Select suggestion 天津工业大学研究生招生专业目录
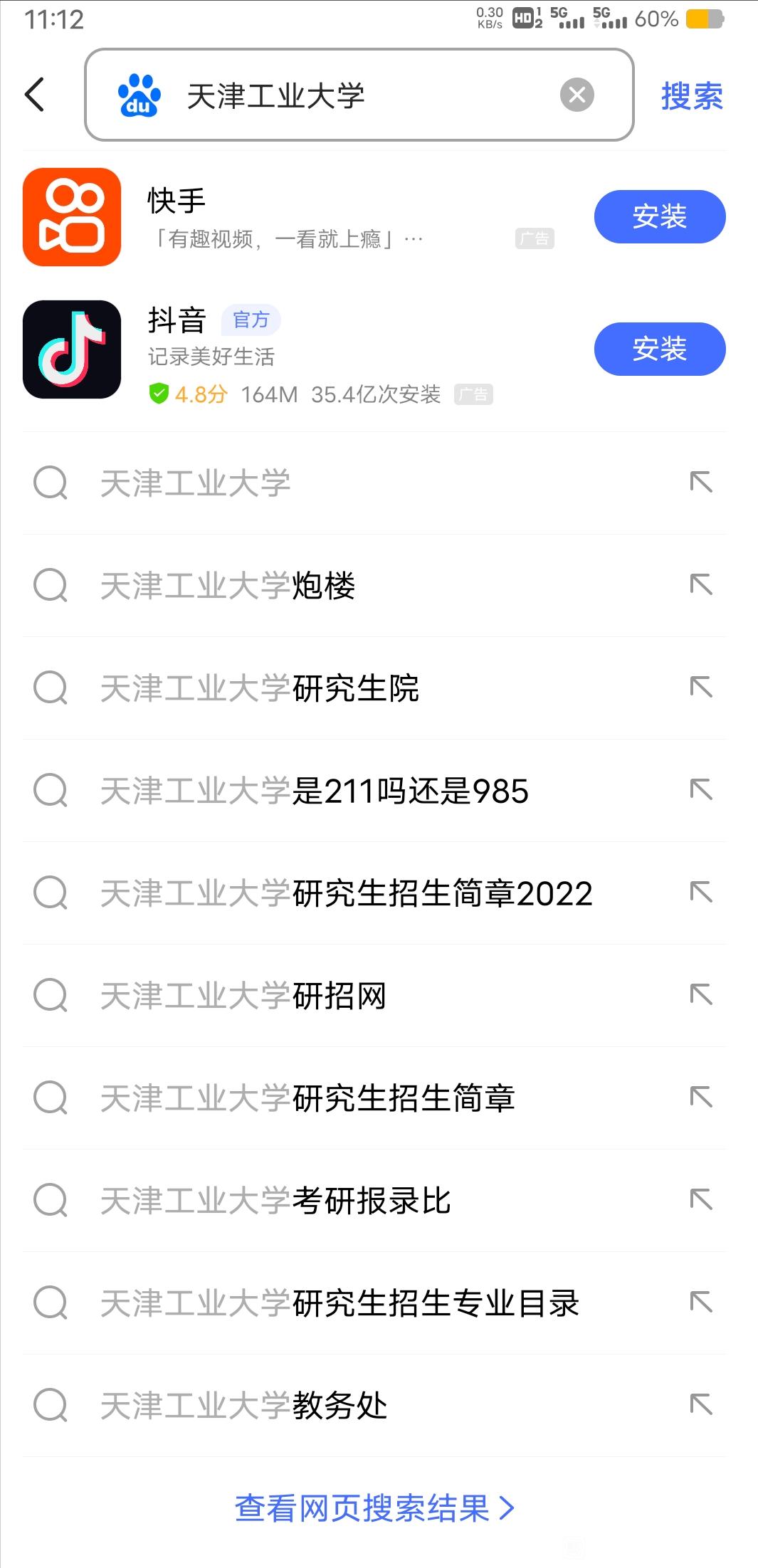Screen dimensions: 758x1568 tap(374, 1303)
